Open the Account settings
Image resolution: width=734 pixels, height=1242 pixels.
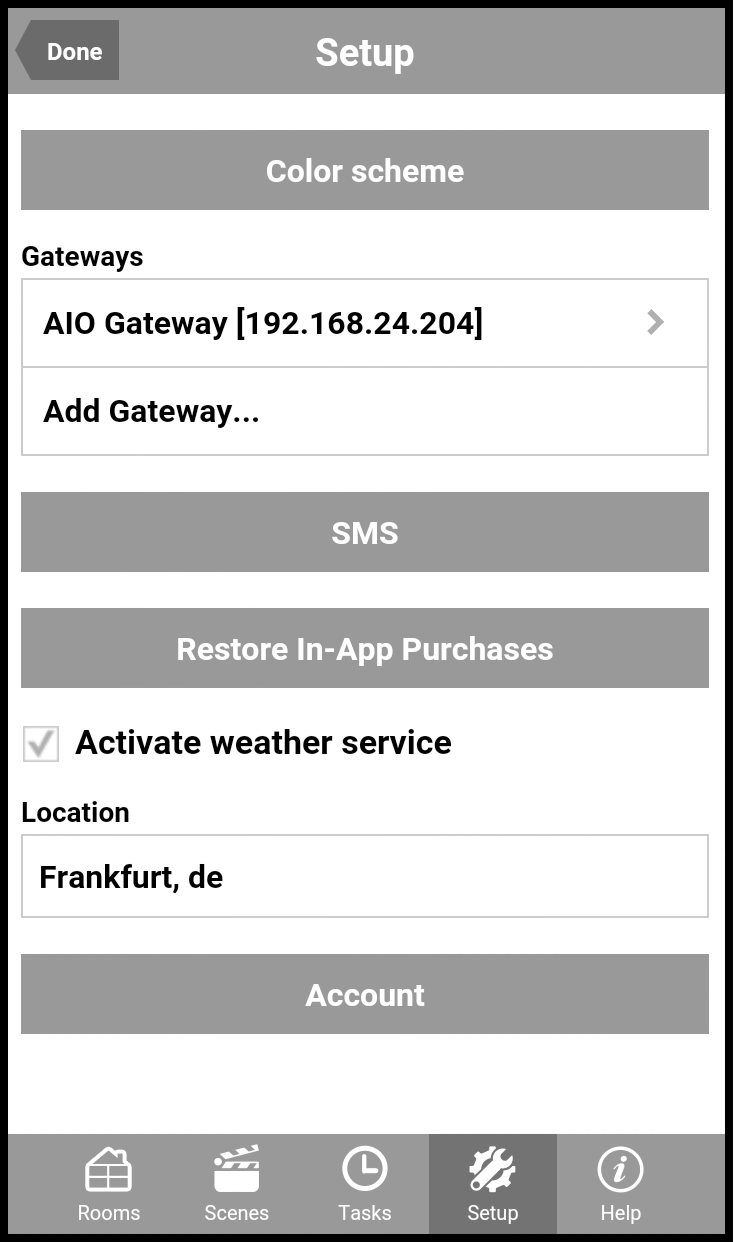(365, 995)
